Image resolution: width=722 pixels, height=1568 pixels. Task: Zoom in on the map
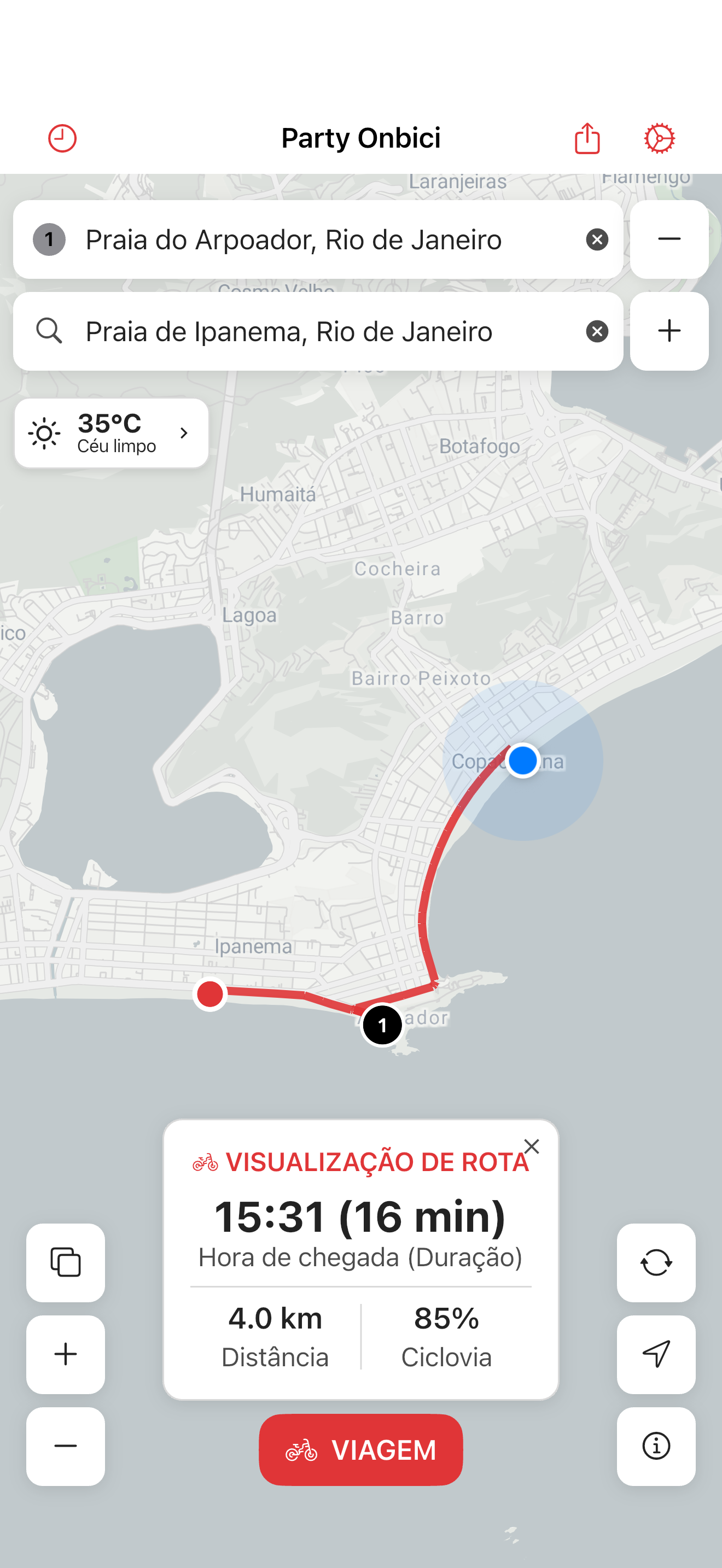[66, 1354]
